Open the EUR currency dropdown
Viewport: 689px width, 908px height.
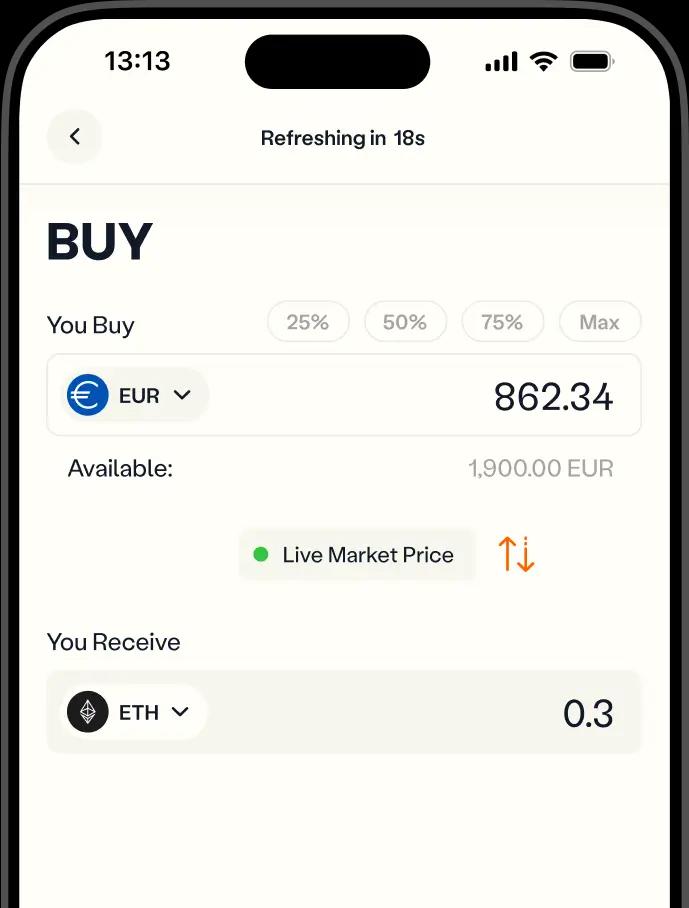[x=137, y=395]
